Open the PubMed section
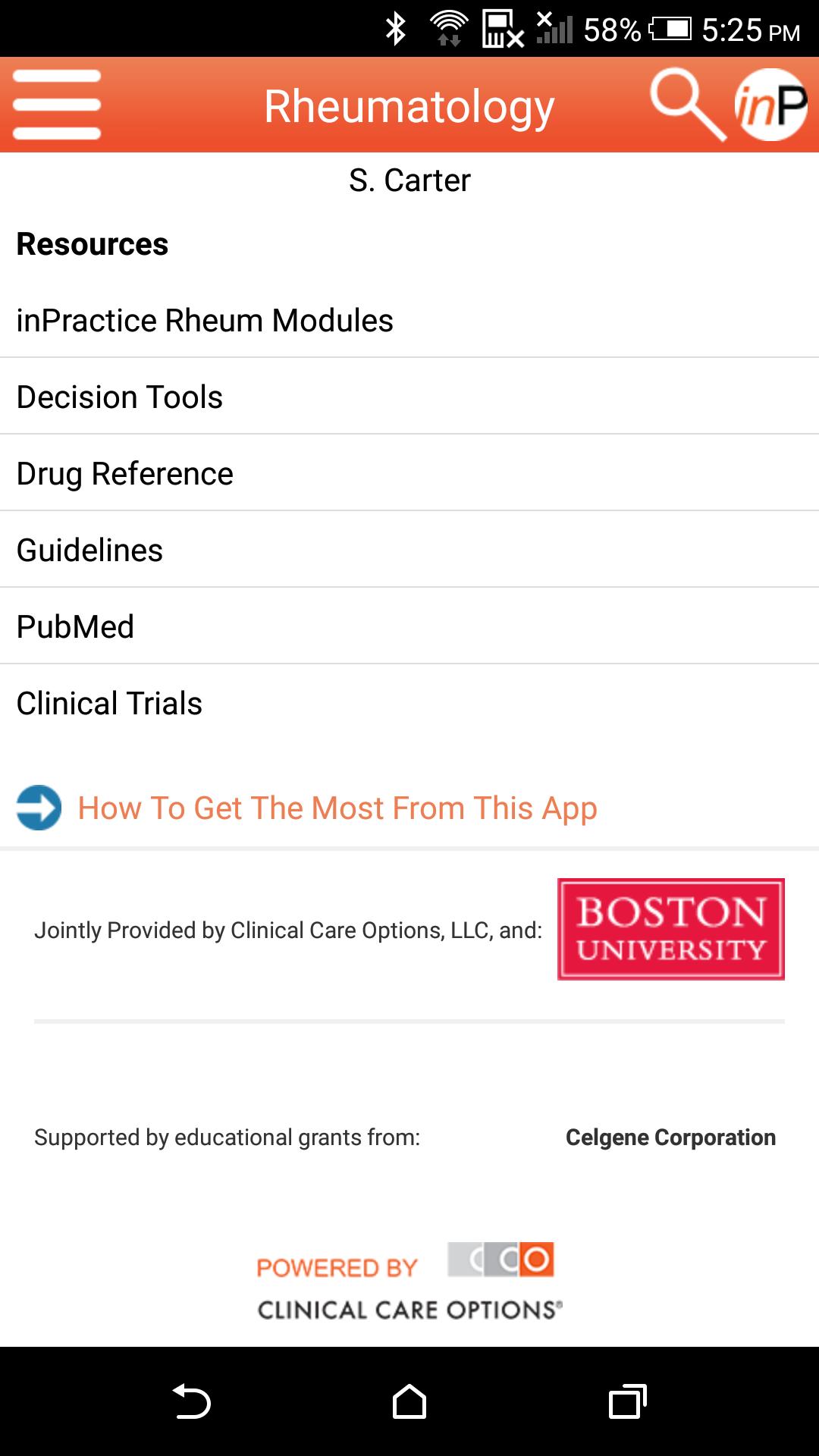This screenshot has width=819, height=1456. pyautogui.click(x=75, y=626)
